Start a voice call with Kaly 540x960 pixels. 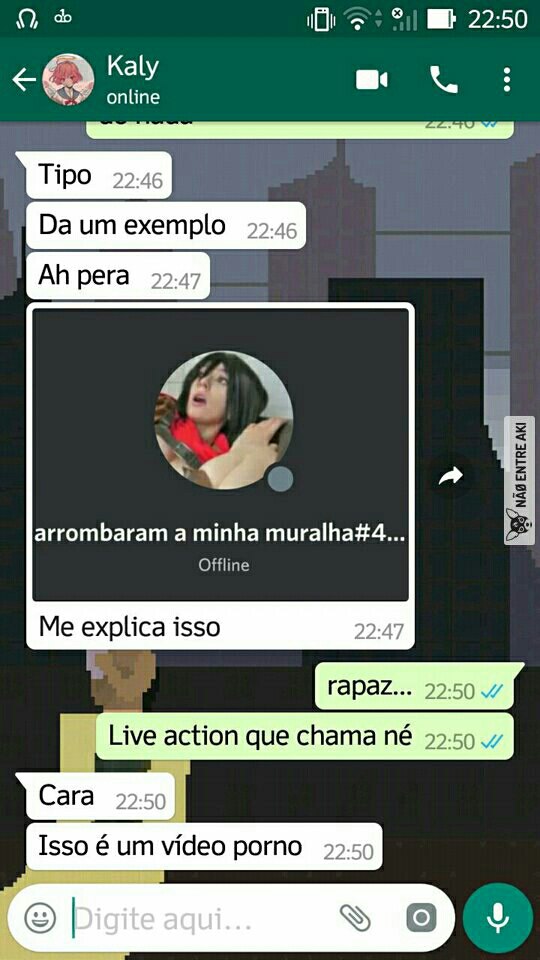pos(444,80)
